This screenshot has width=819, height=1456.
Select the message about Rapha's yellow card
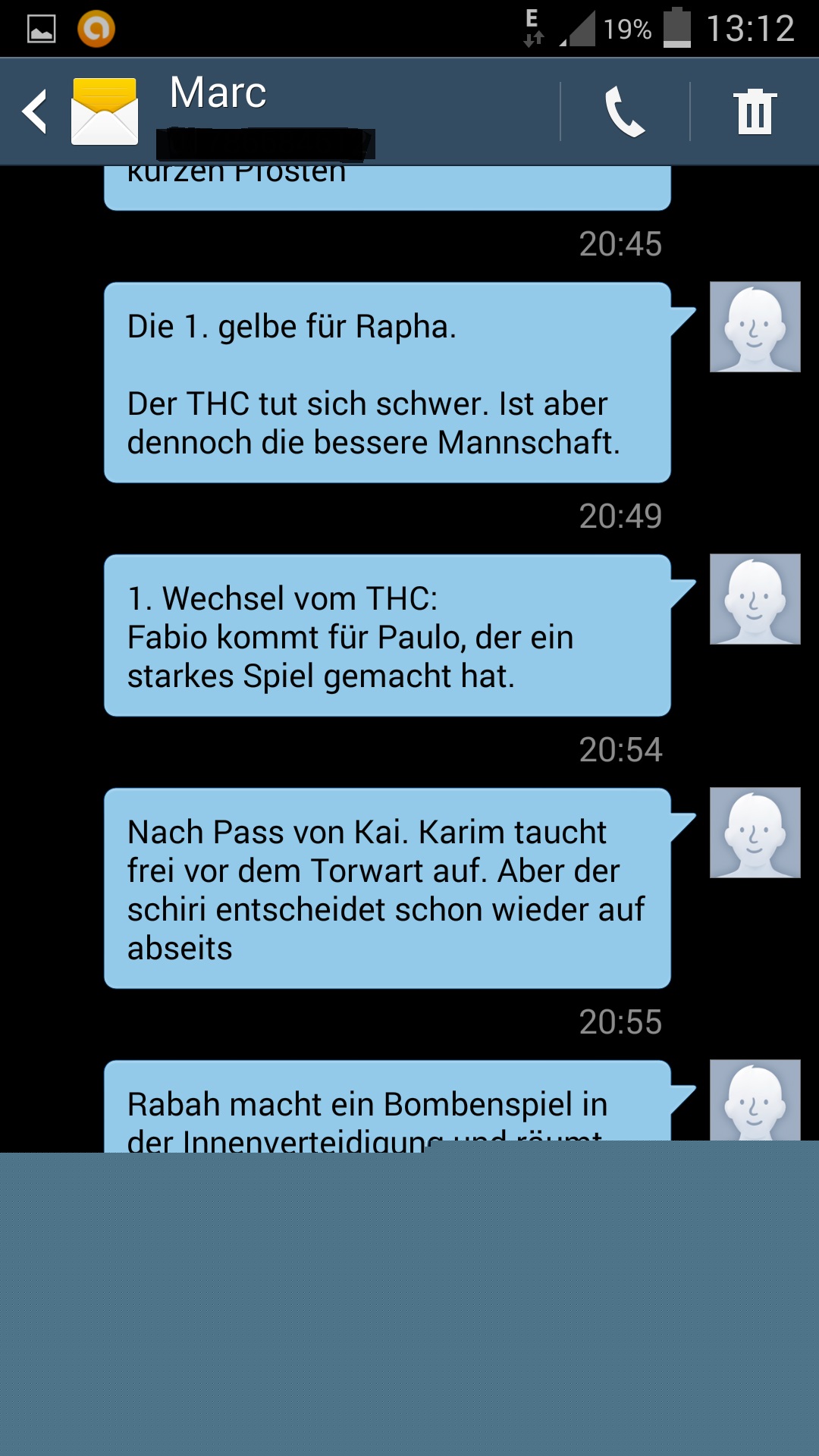coord(387,383)
